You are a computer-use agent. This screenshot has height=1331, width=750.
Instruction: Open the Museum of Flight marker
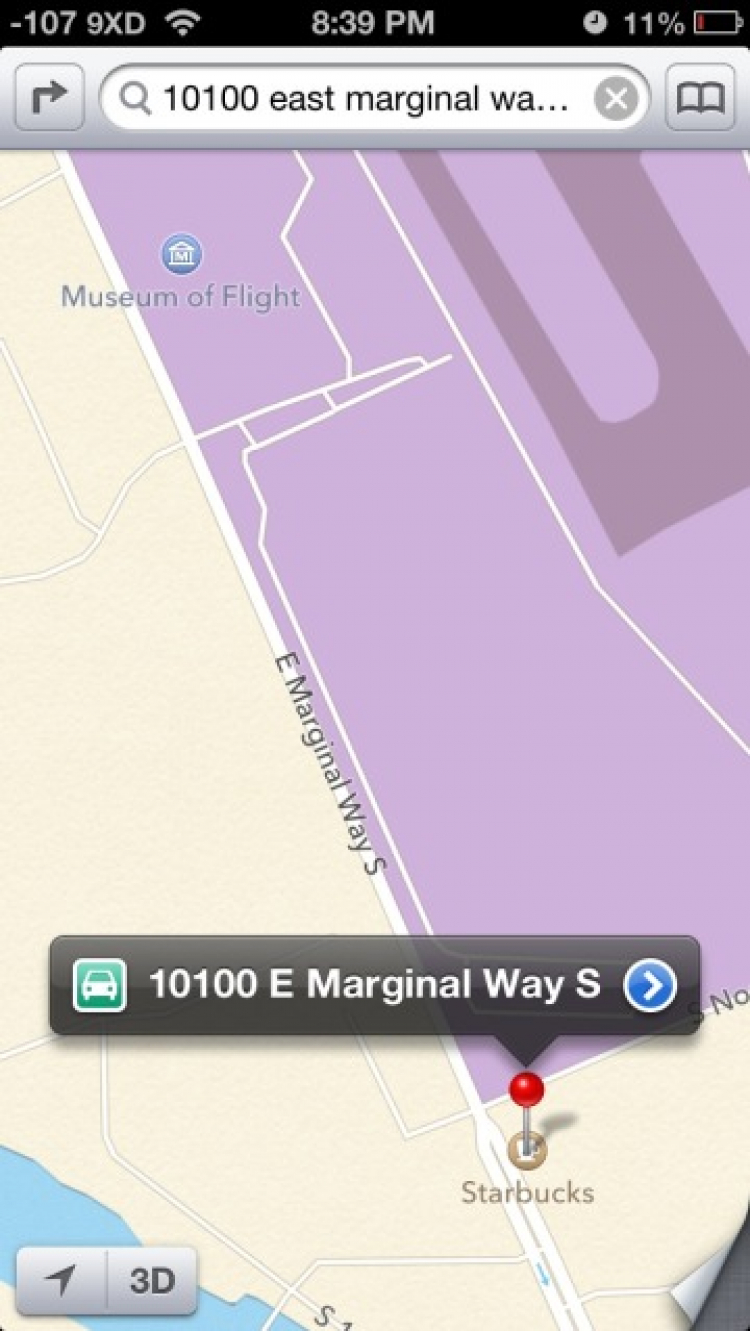[x=181, y=254]
